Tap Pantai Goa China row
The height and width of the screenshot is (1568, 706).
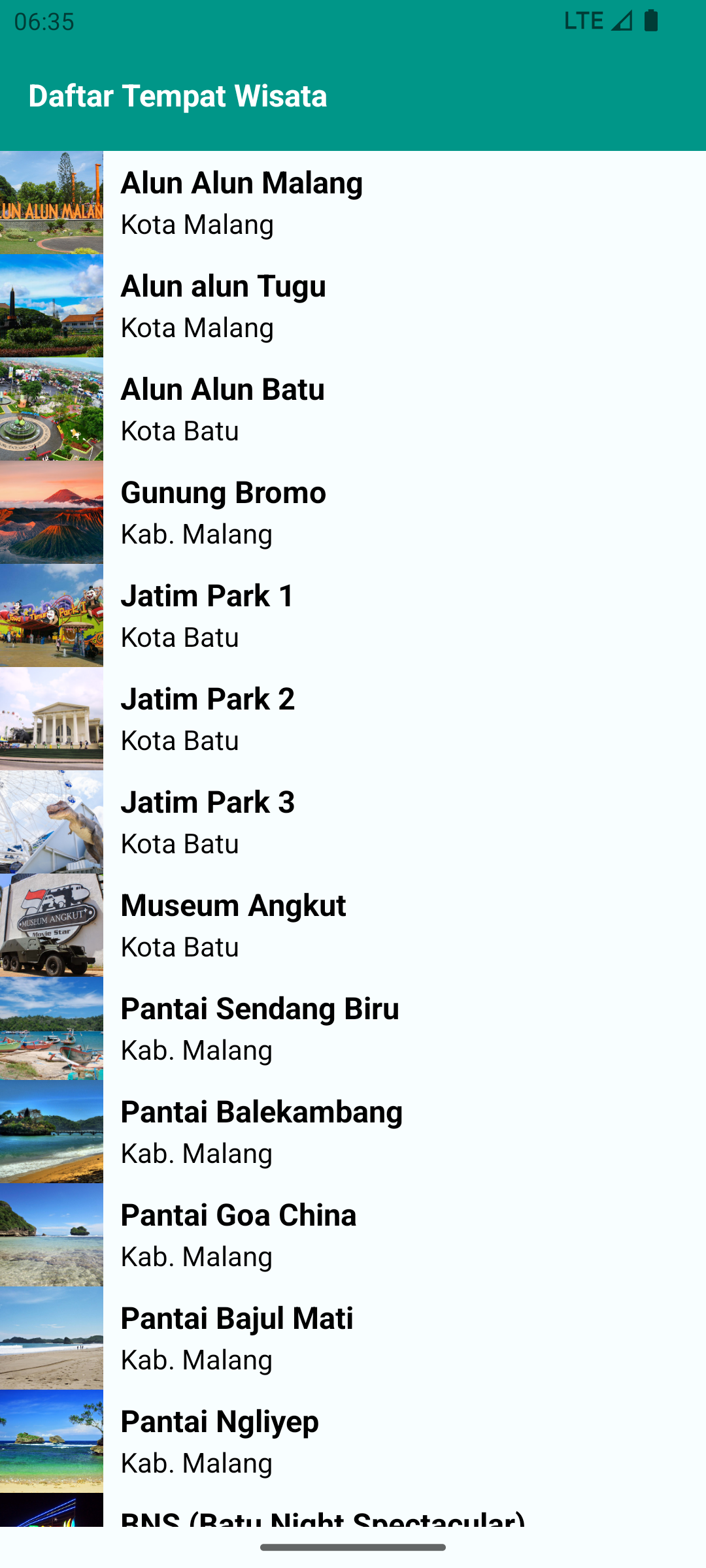(x=353, y=1235)
